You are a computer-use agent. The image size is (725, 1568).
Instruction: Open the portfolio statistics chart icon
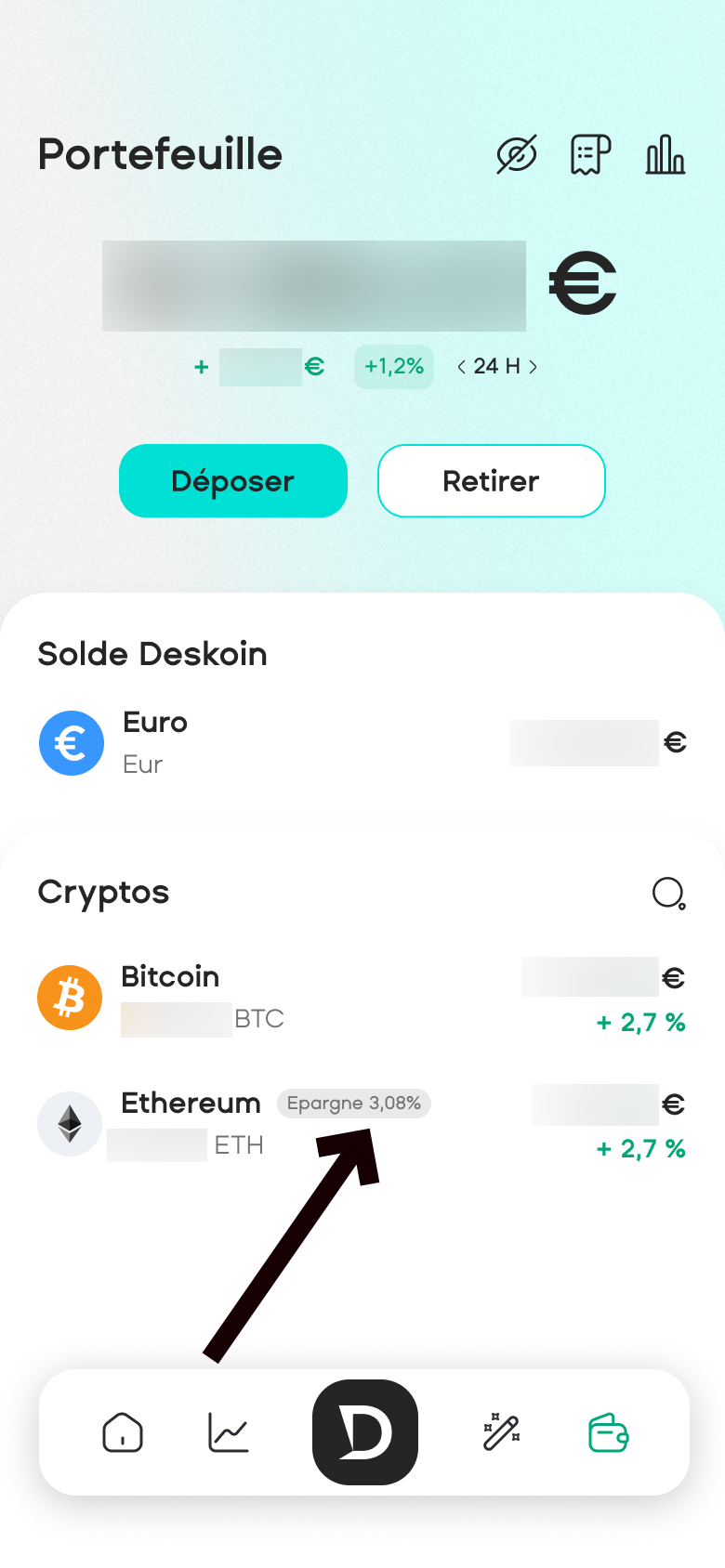[x=666, y=154]
